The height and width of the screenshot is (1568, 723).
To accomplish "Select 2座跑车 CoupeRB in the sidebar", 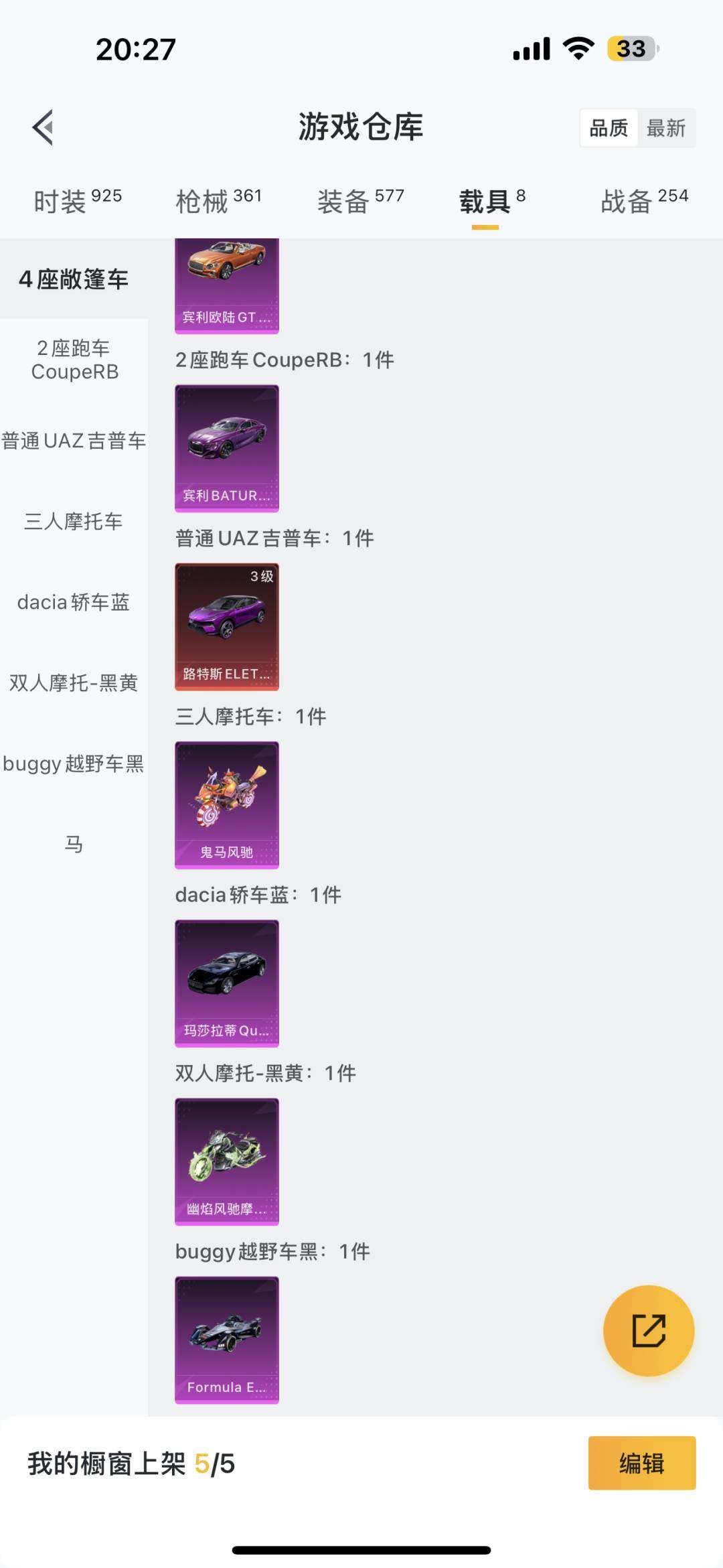I will pyautogui.click(x=74, y=360).
